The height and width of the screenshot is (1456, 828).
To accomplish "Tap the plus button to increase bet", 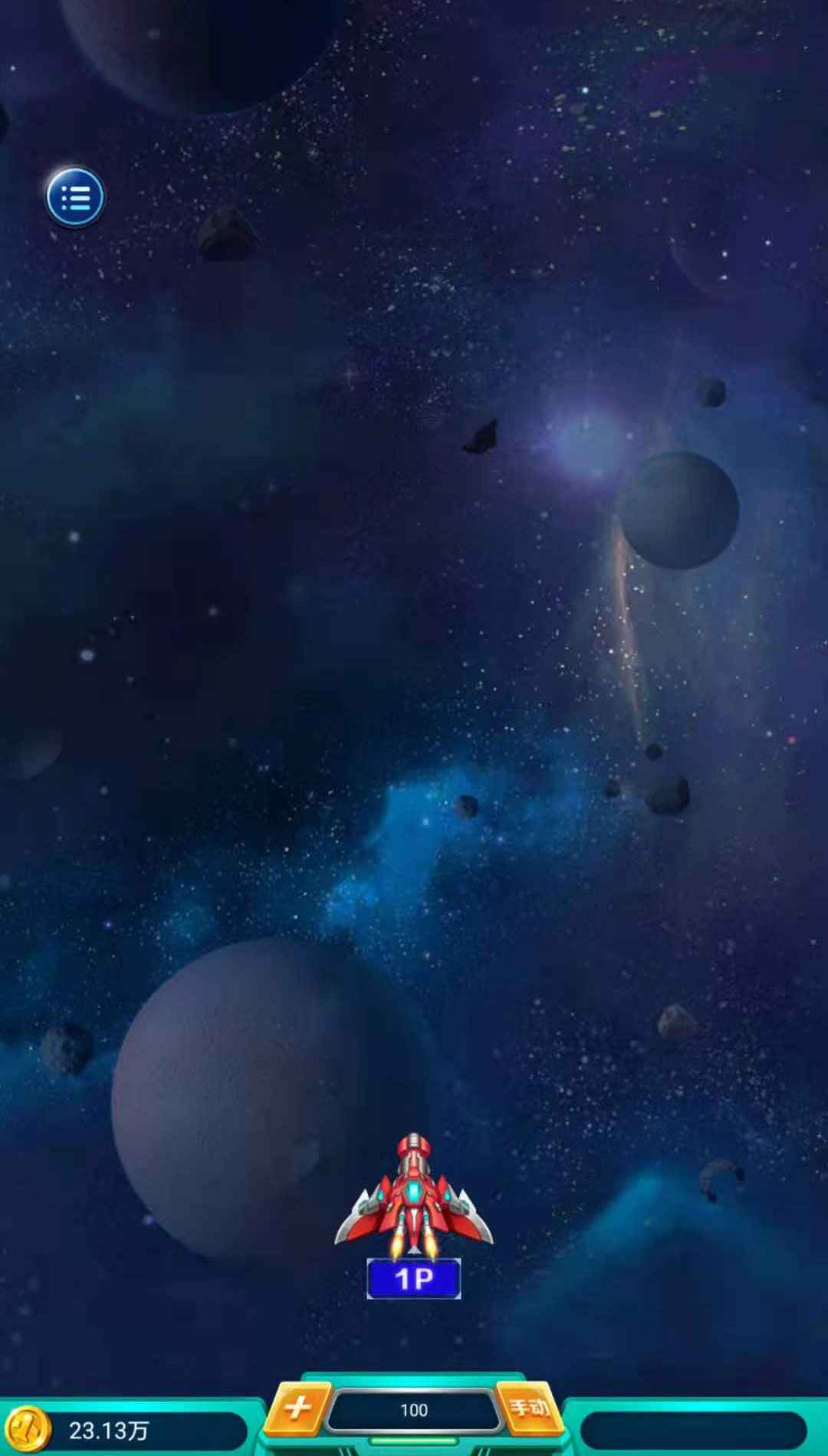I will click(297, 1408).
